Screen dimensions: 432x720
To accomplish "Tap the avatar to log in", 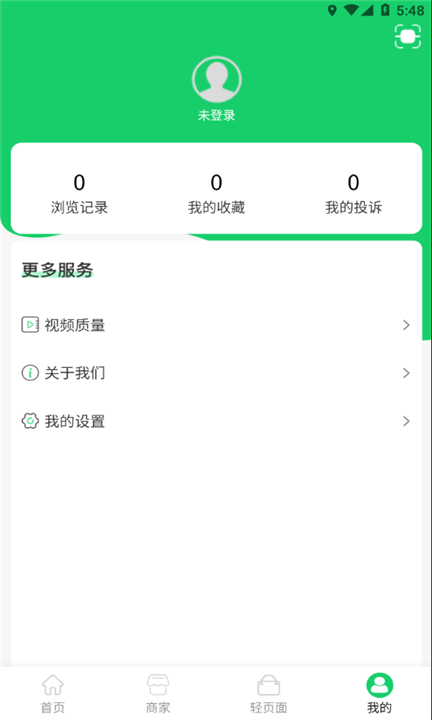I will click(217, 80).
